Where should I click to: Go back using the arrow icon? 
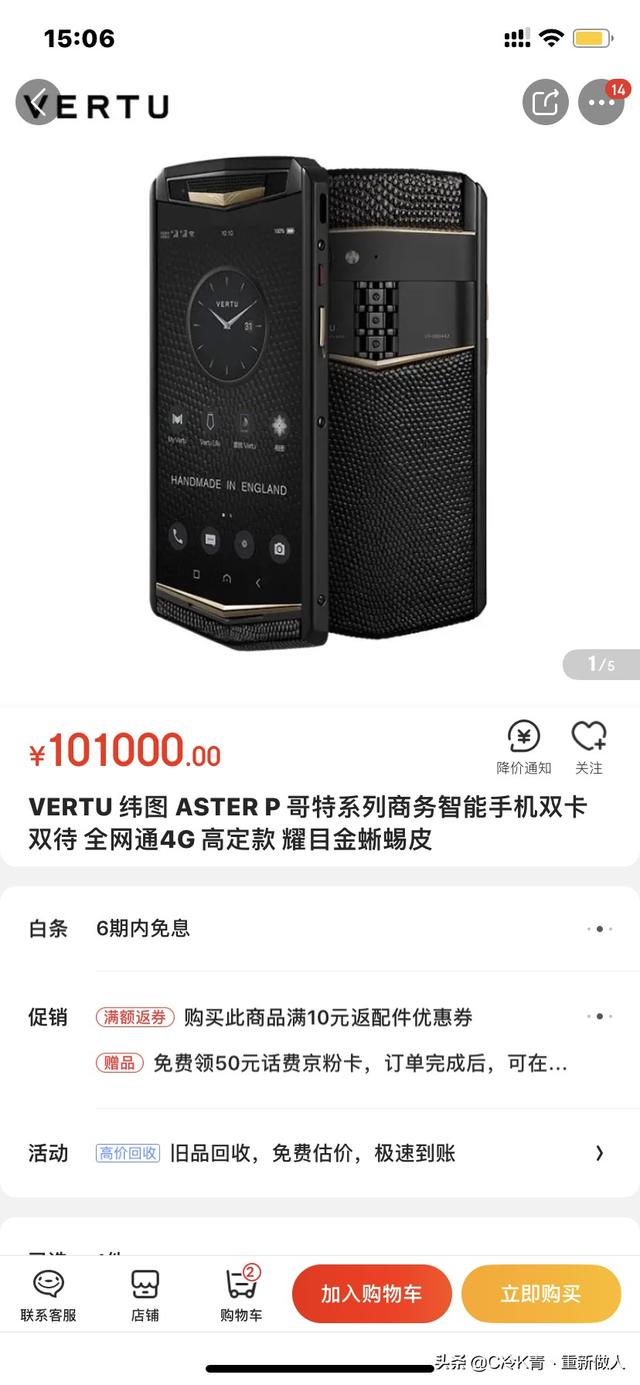click(x=38, y=101)
